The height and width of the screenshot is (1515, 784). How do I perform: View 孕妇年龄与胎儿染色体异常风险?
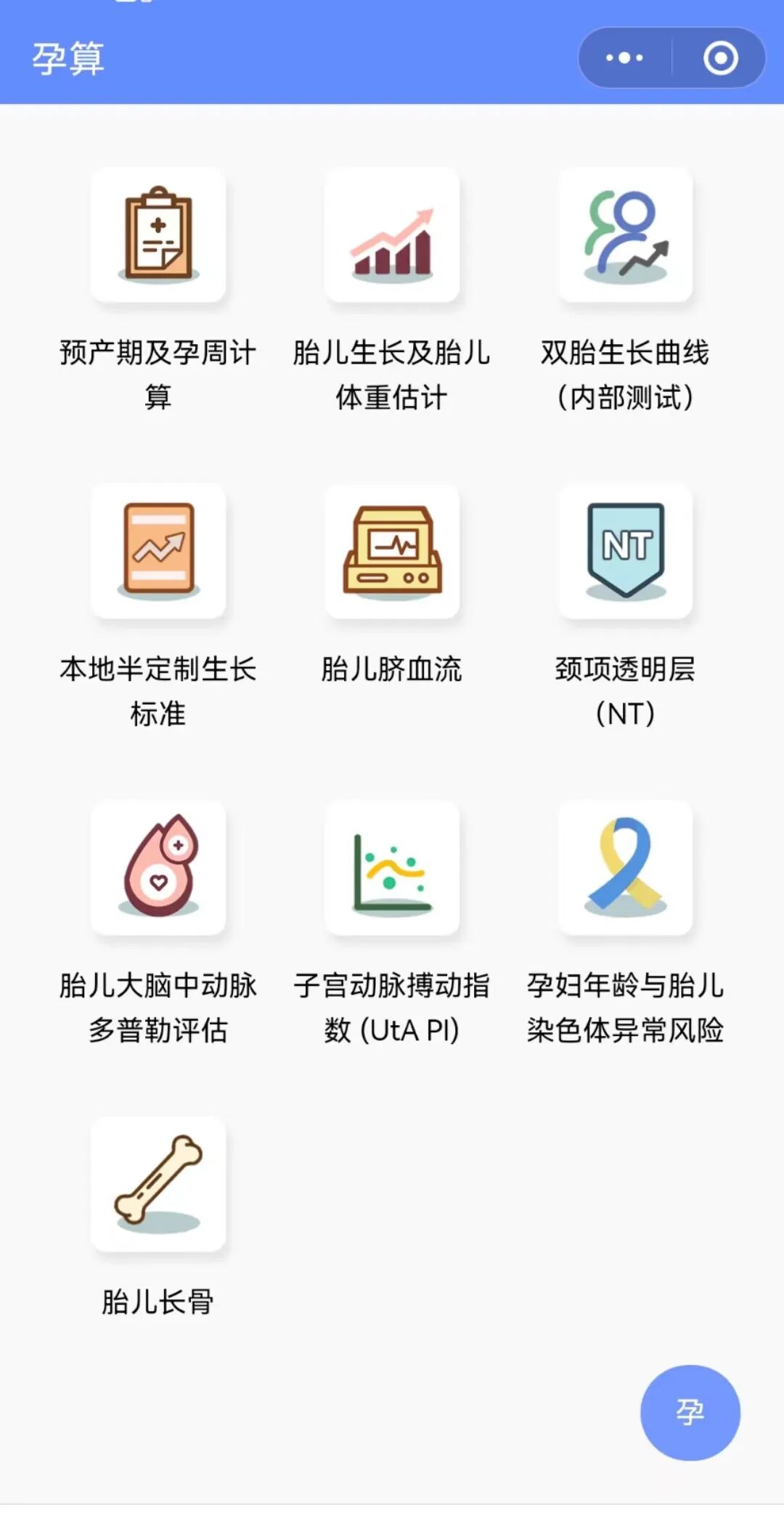point(625,867)
